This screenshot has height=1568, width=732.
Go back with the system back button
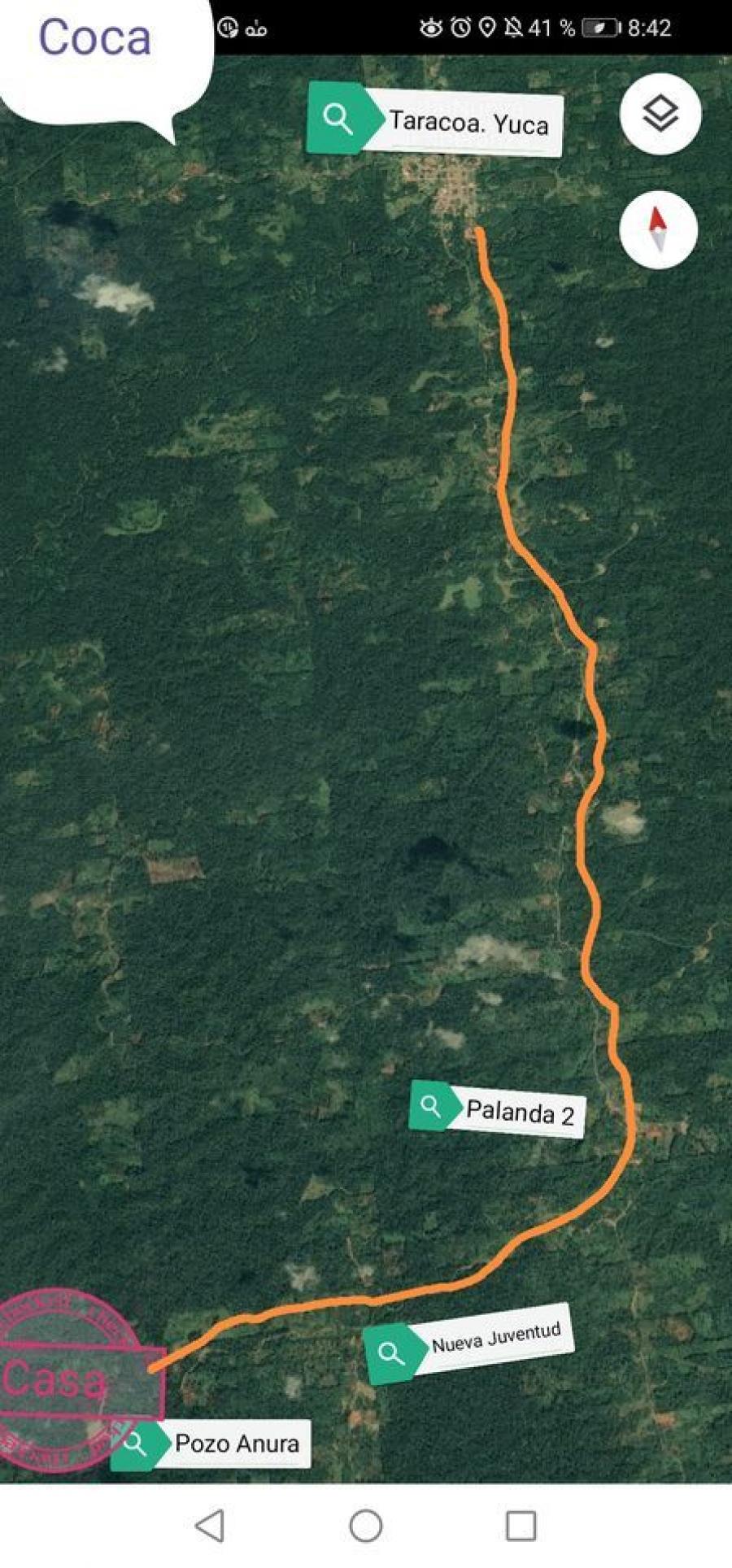tap(211, 1526)
